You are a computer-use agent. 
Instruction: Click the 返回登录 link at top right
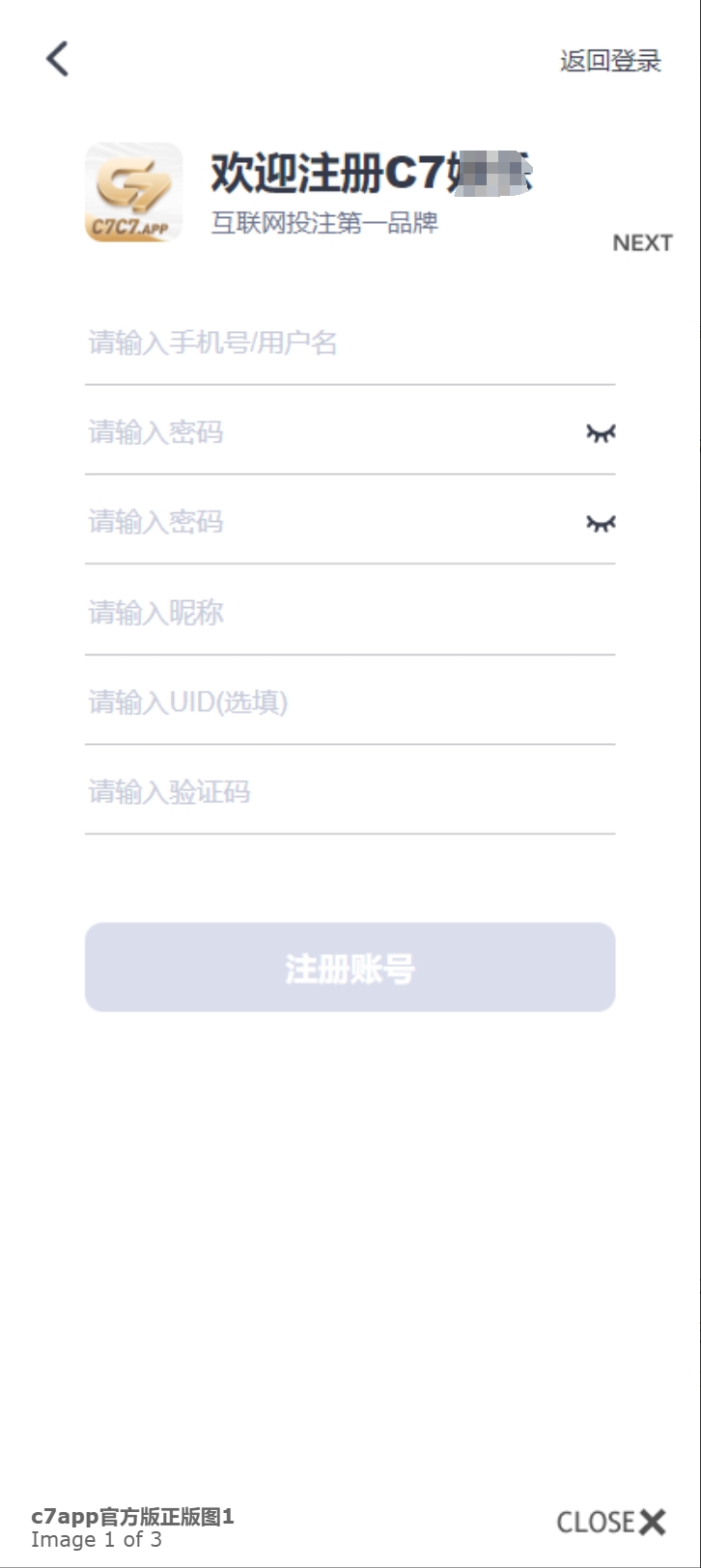click(x=609, y=60)
